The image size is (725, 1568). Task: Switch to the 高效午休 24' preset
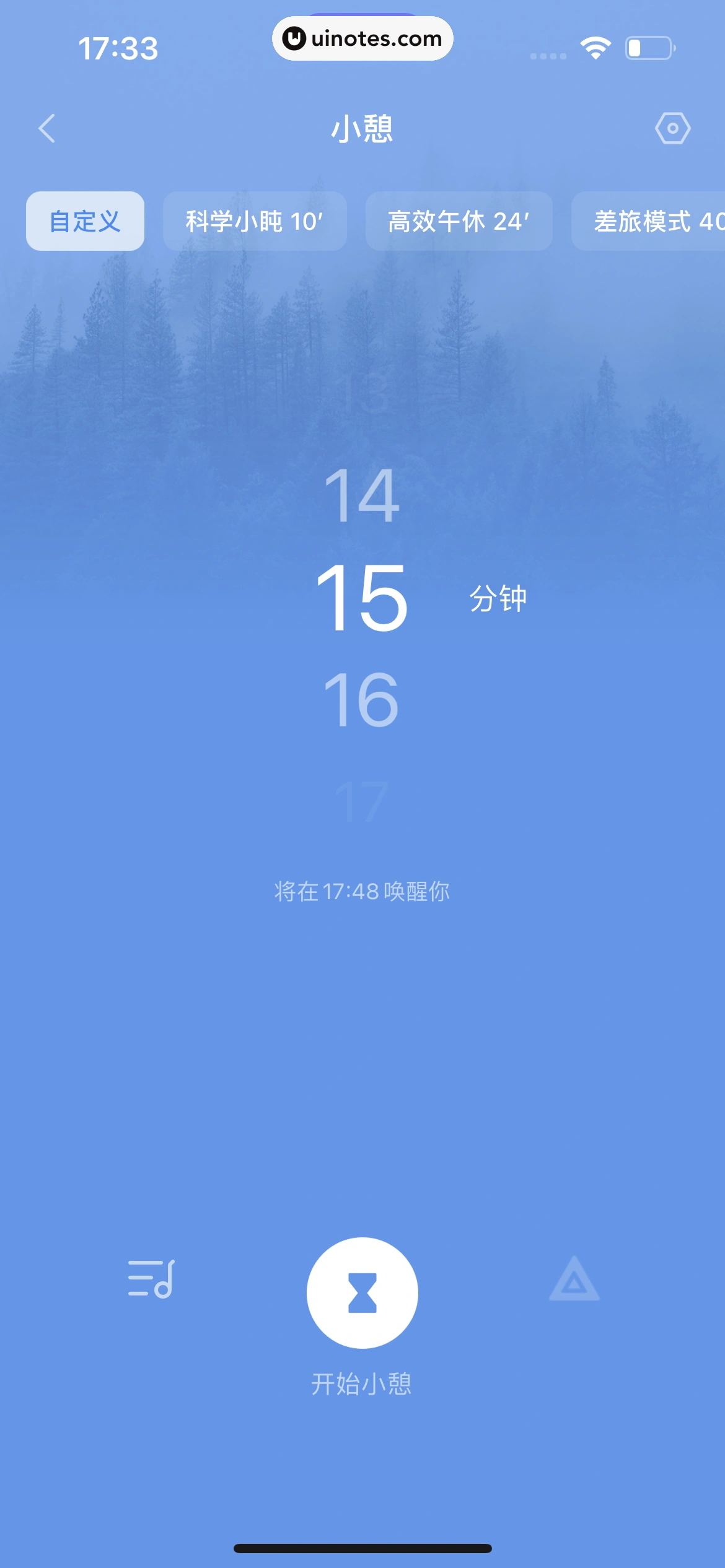(x=459, y=221)
